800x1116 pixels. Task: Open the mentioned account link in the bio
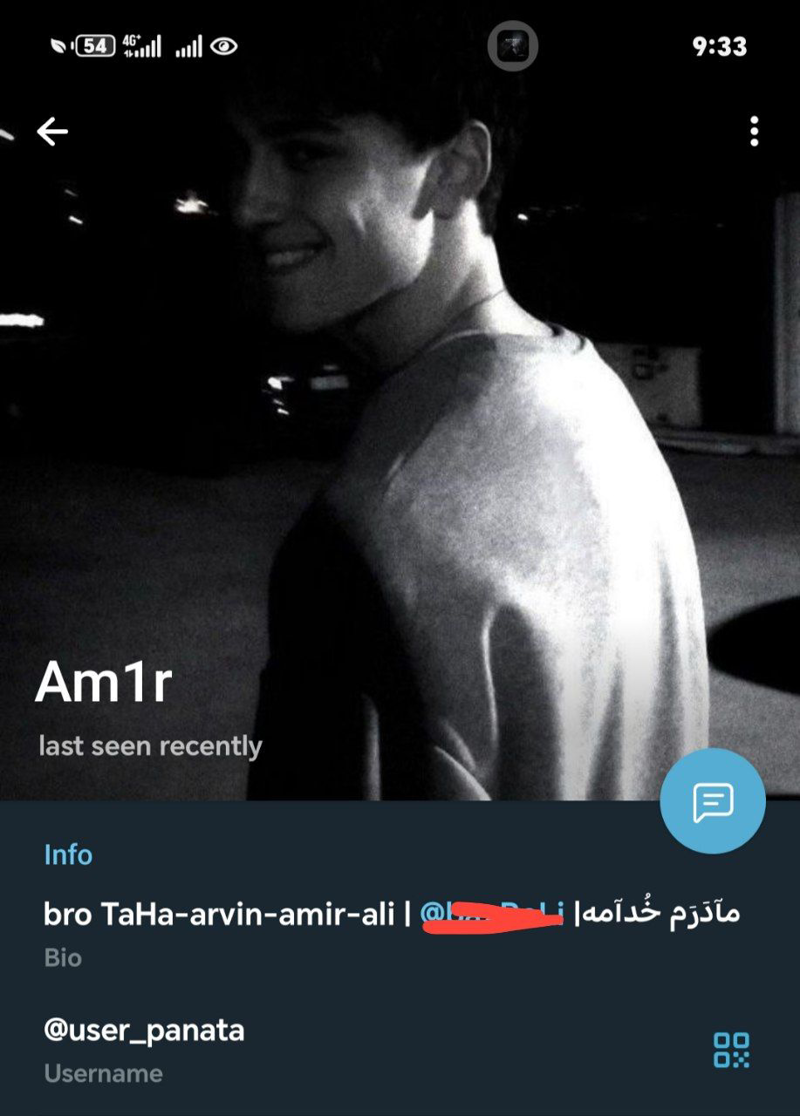click(491, 913)
